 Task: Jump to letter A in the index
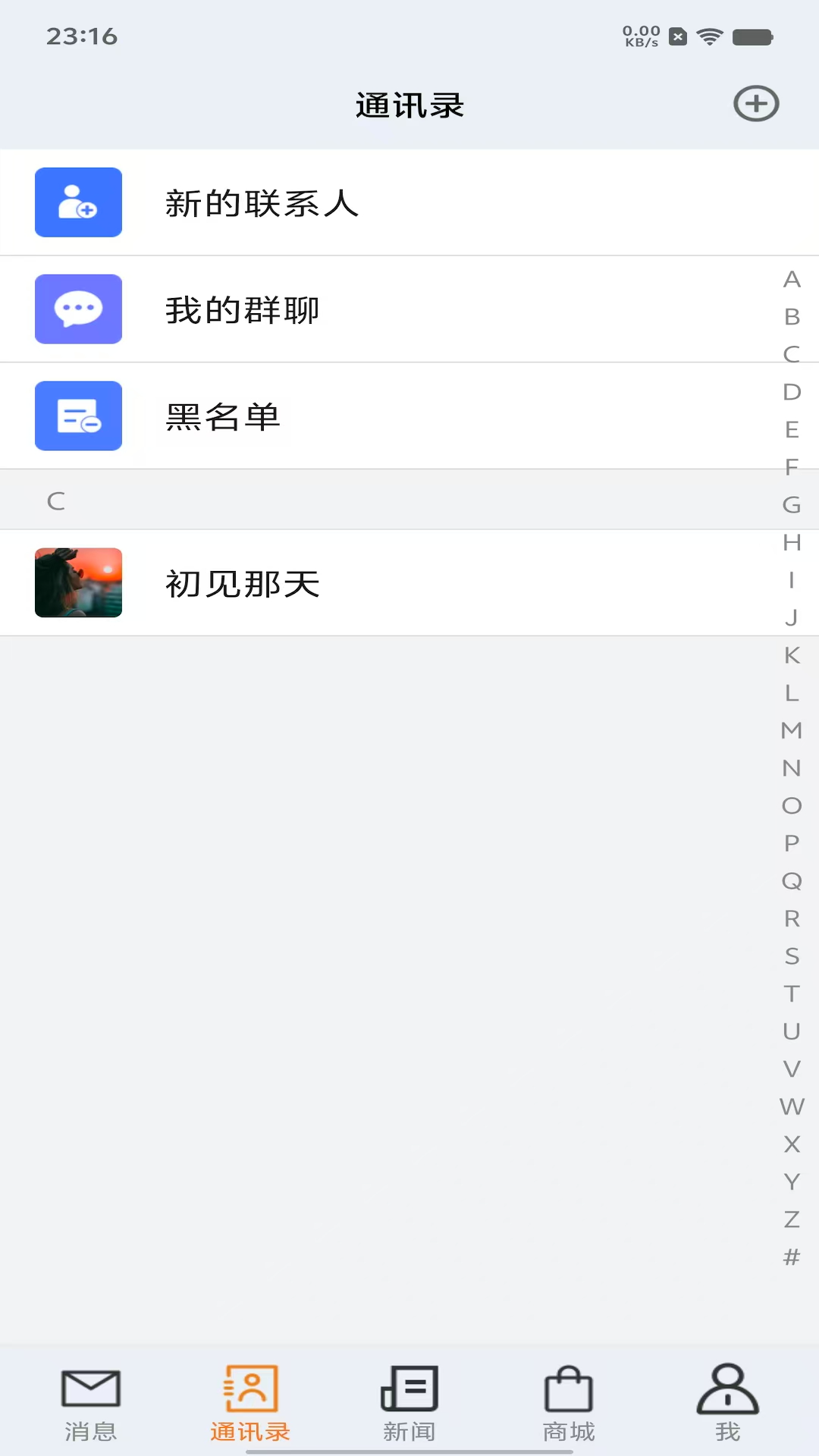click(792, 279)
